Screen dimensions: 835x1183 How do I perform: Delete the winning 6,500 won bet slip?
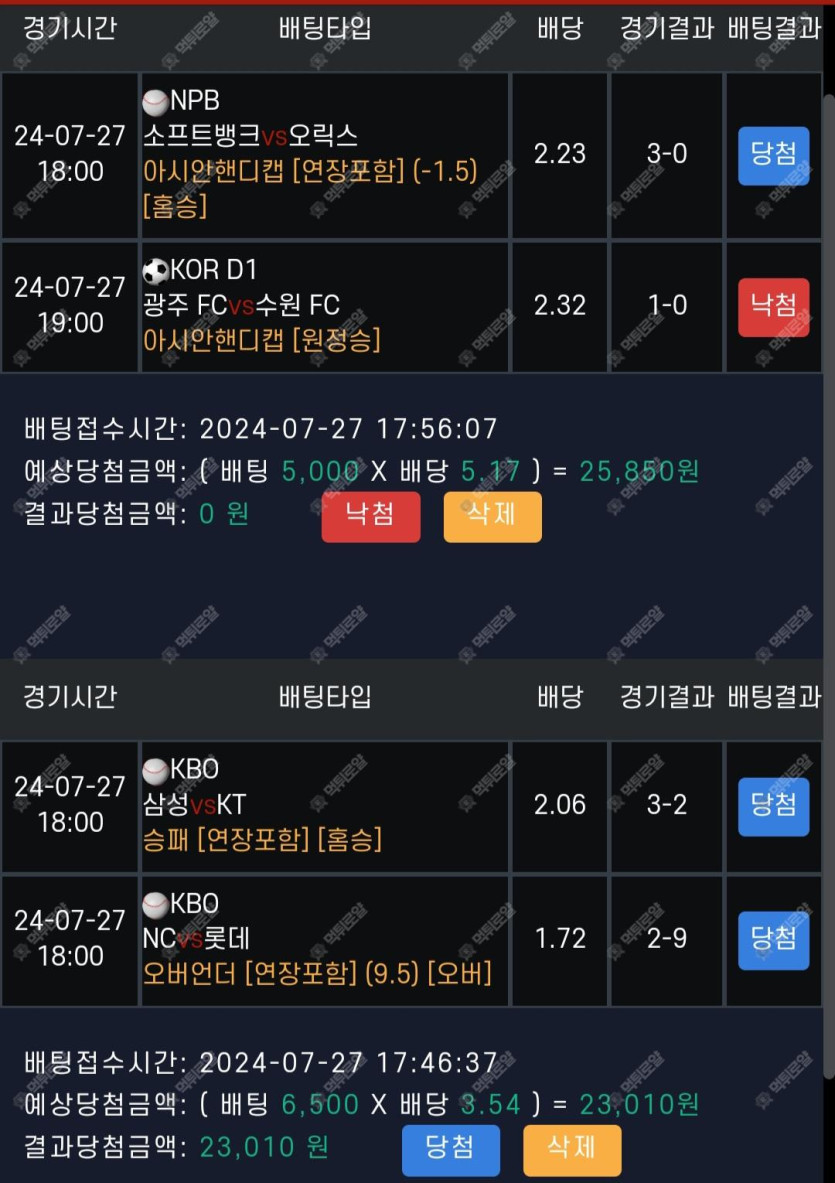571,1149
